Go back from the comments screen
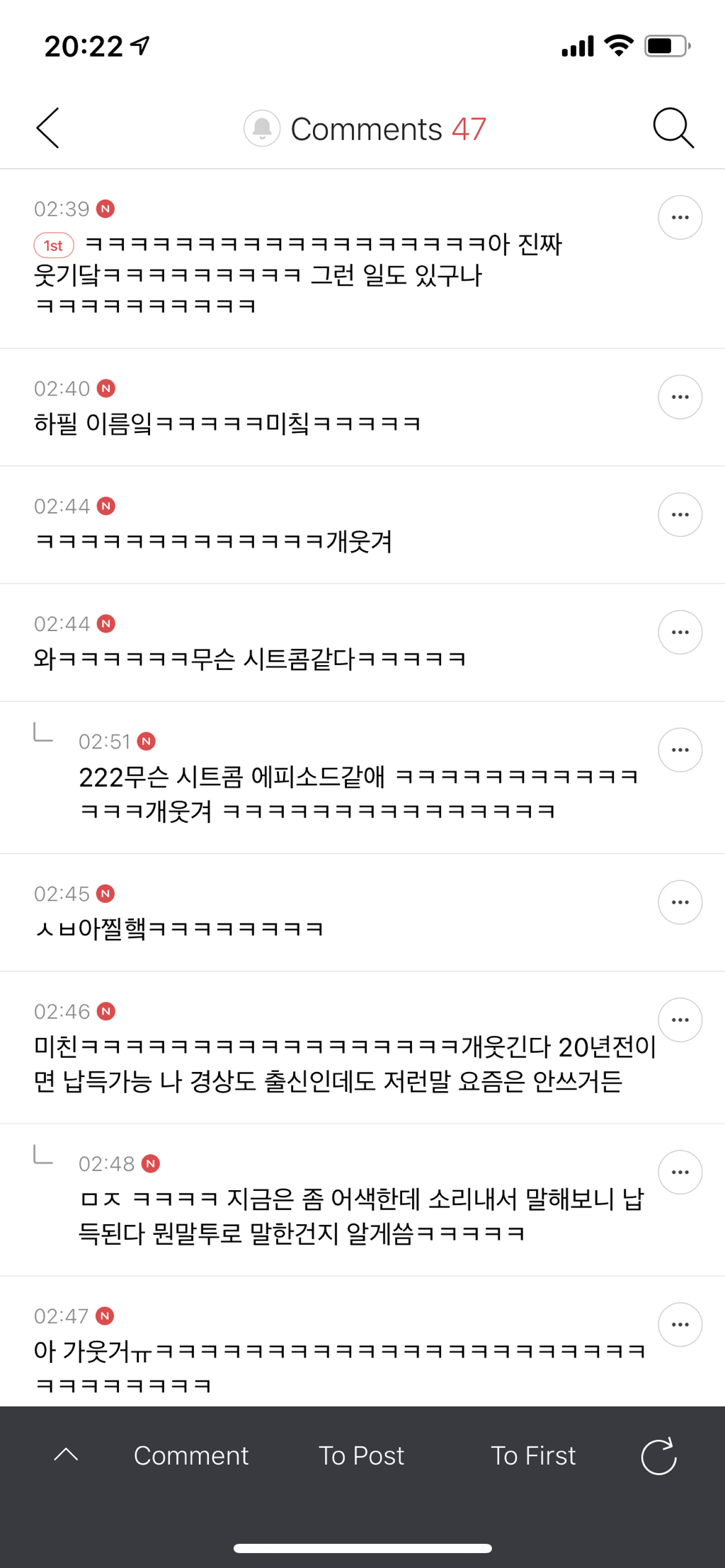This screenshot has height=1568, width=725. coord(48,128)
